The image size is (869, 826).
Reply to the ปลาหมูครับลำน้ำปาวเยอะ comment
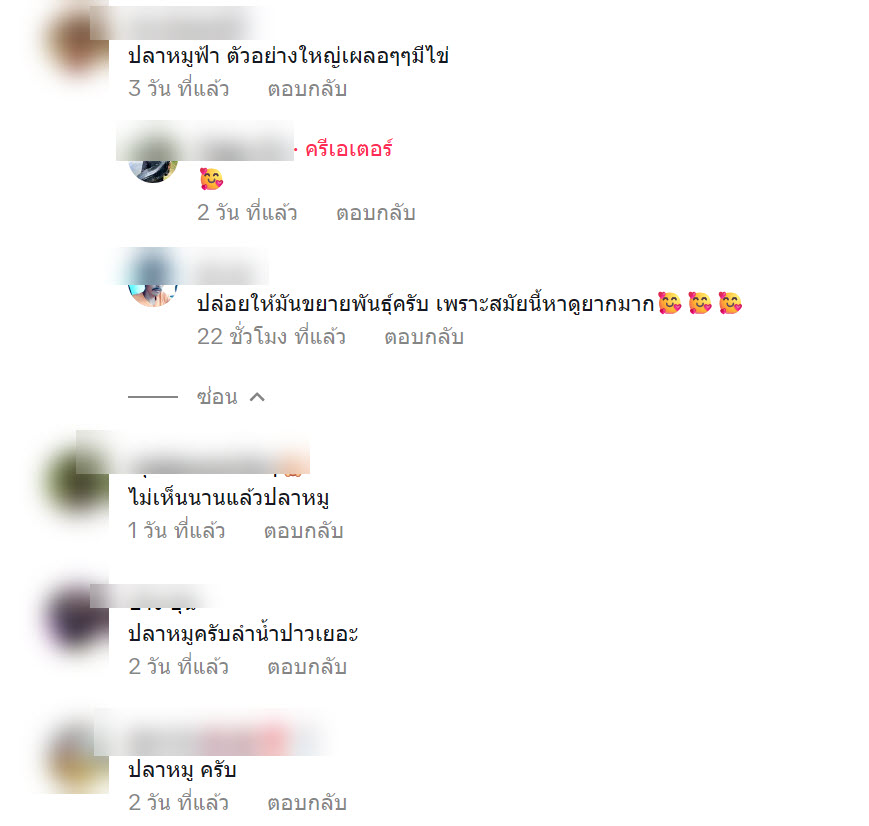[307, 667]
